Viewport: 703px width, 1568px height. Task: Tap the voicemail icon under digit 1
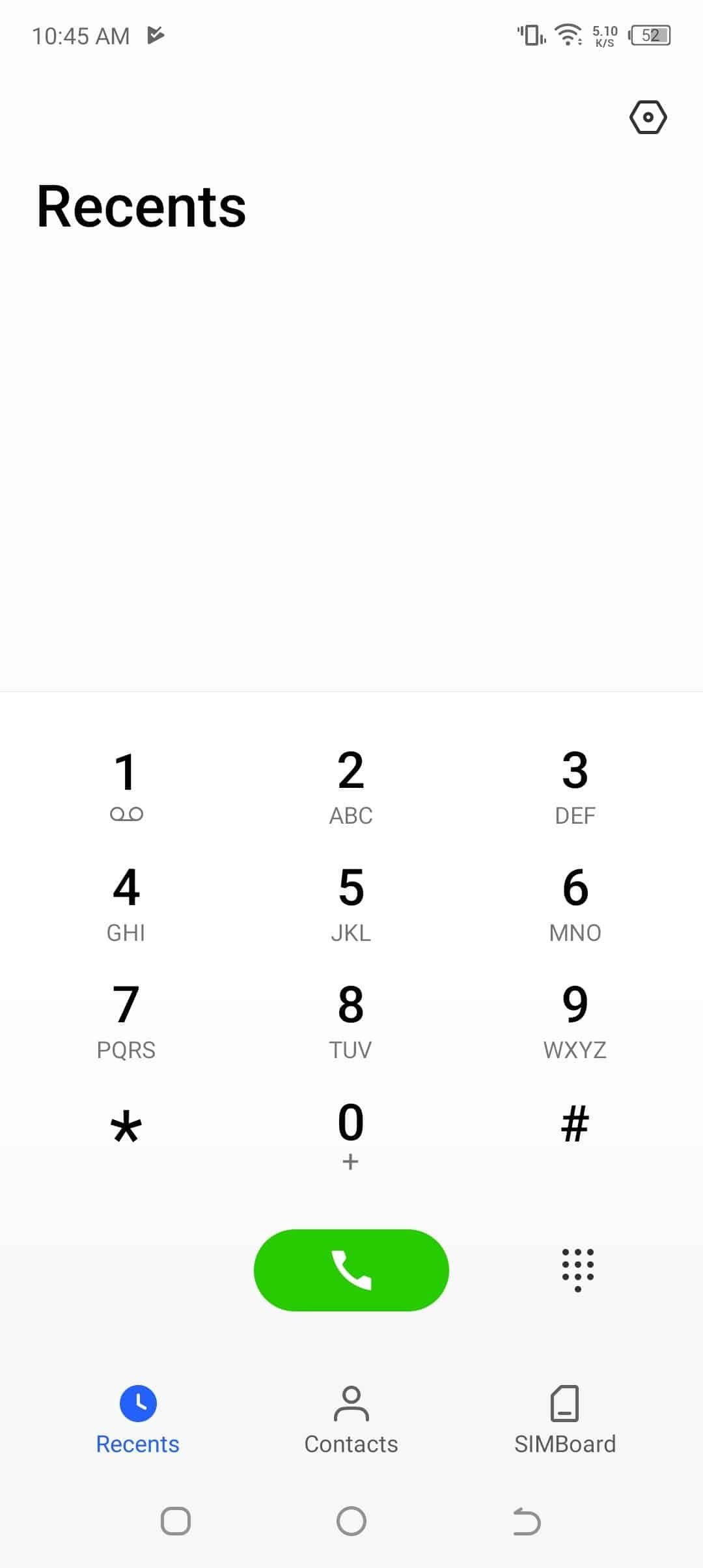[128, 814]
